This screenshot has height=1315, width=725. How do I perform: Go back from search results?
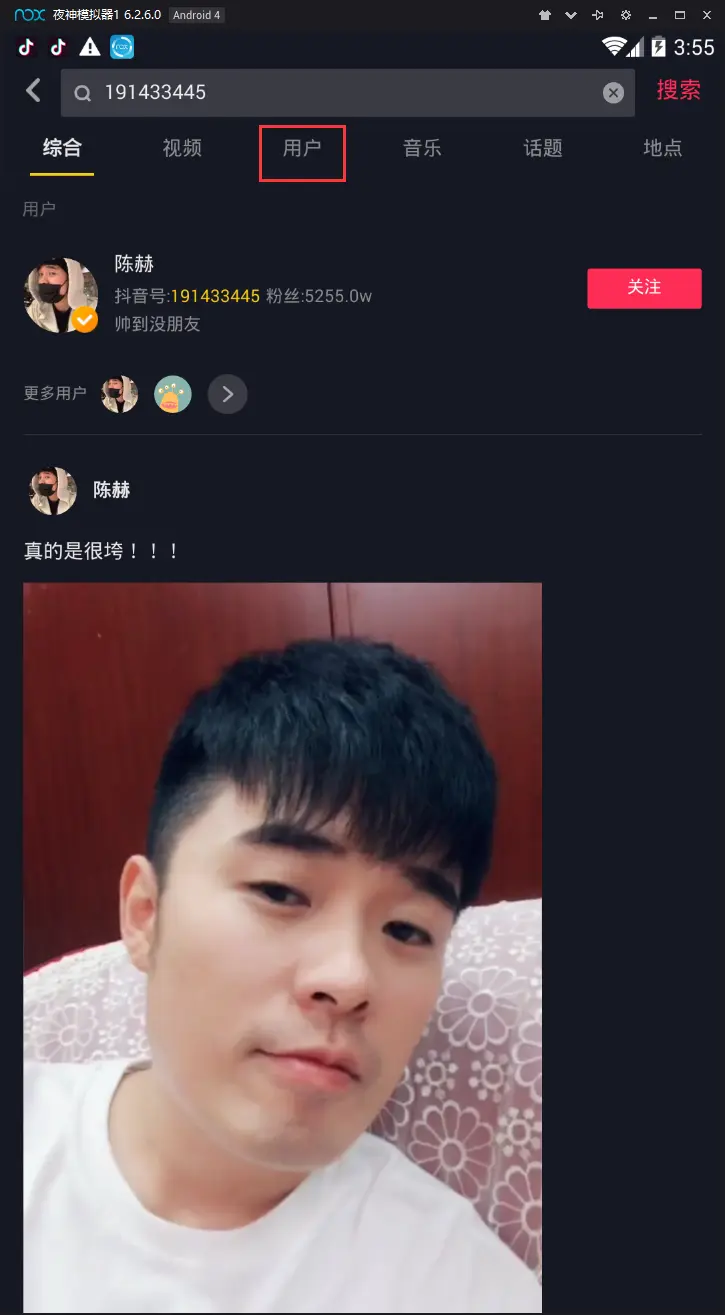34,91
